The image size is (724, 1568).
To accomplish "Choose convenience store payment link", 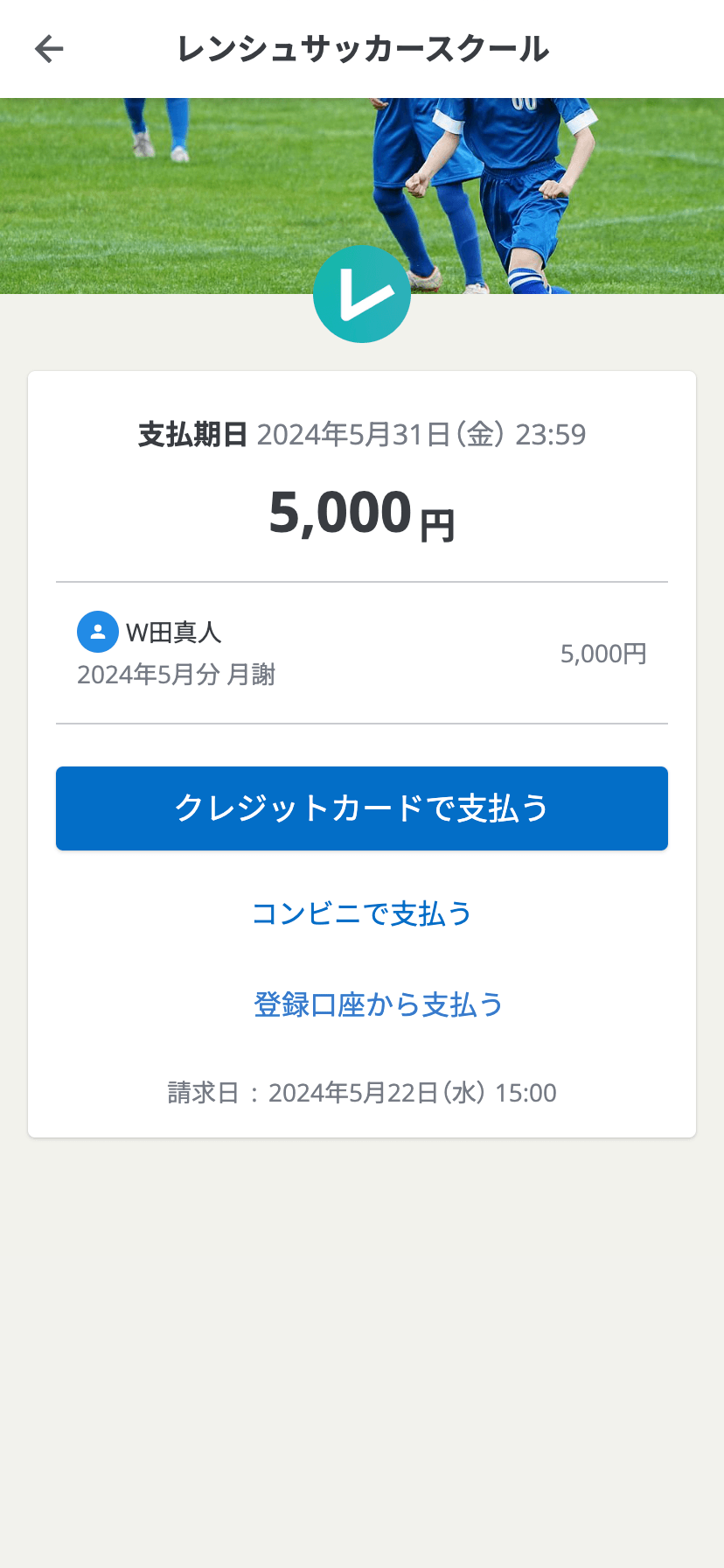I will [362, 913].
